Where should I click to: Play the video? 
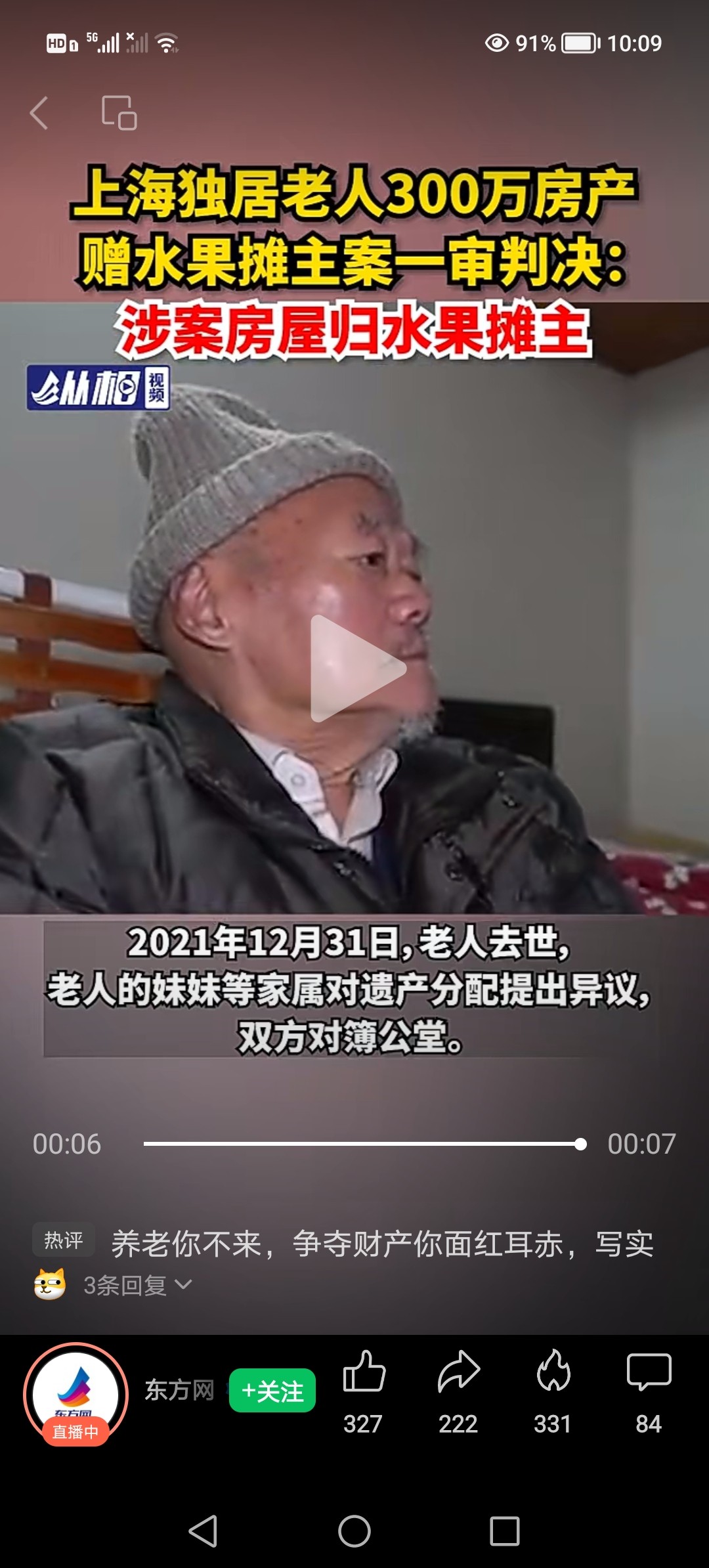(x=357, y=668)
